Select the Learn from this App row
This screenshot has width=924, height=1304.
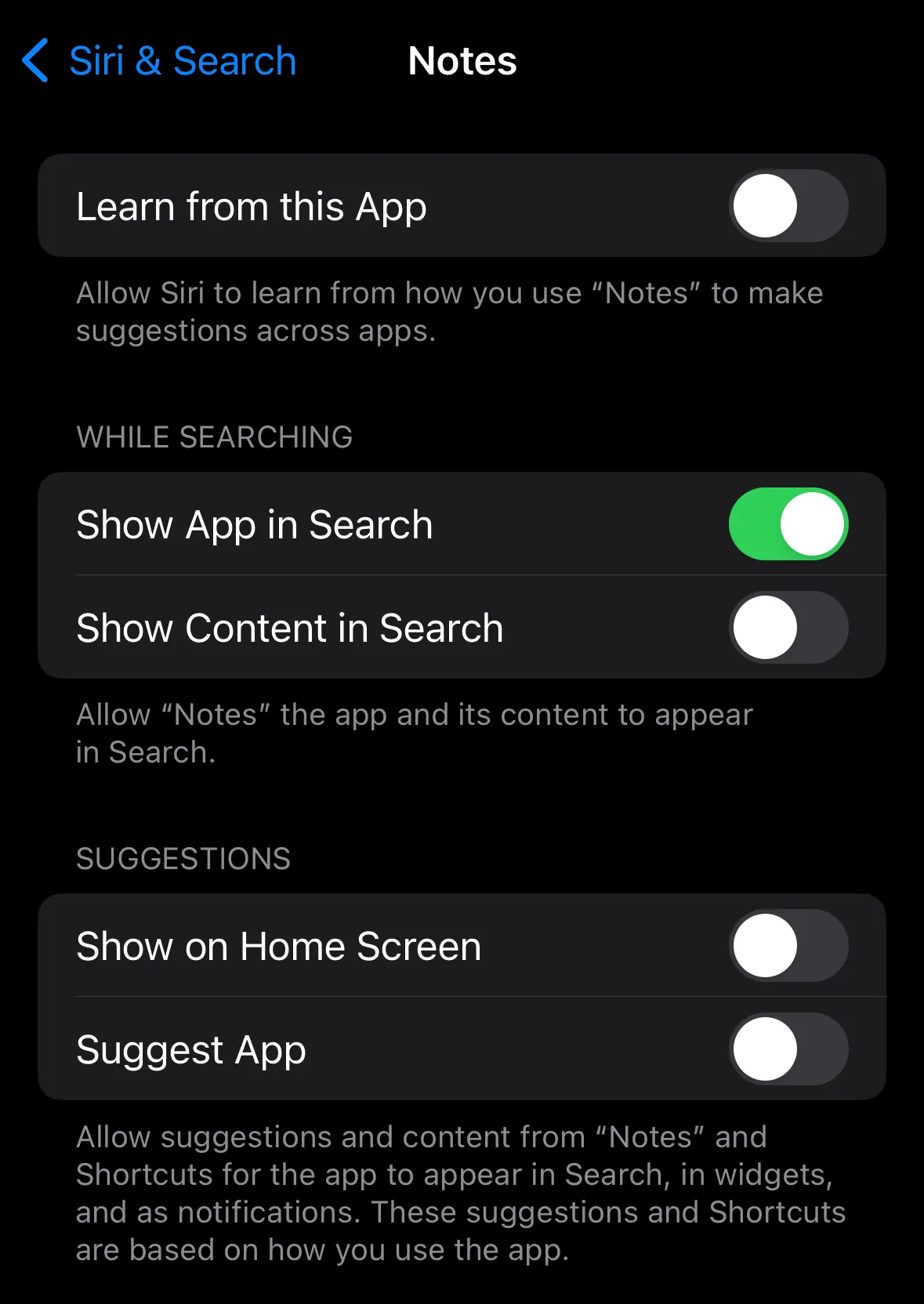point(251,205)
